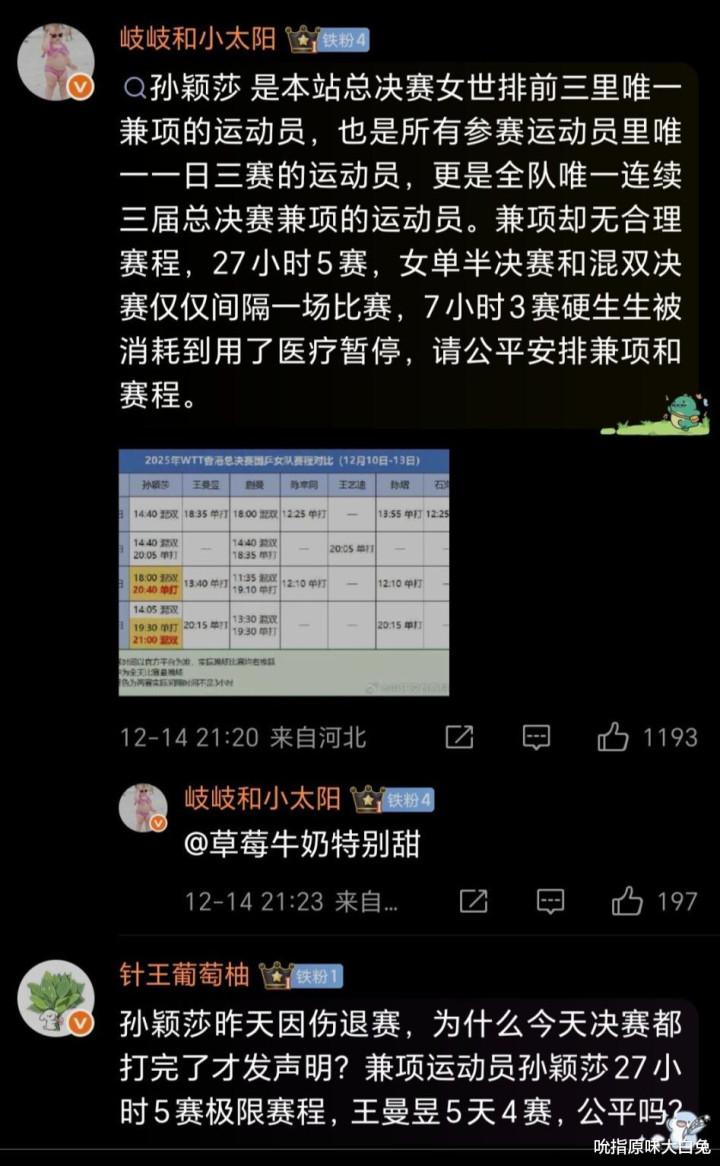Repost the comment posted 12-14 21:20
The height and width of the screenshot is (1166, 720).
[459, 738]
